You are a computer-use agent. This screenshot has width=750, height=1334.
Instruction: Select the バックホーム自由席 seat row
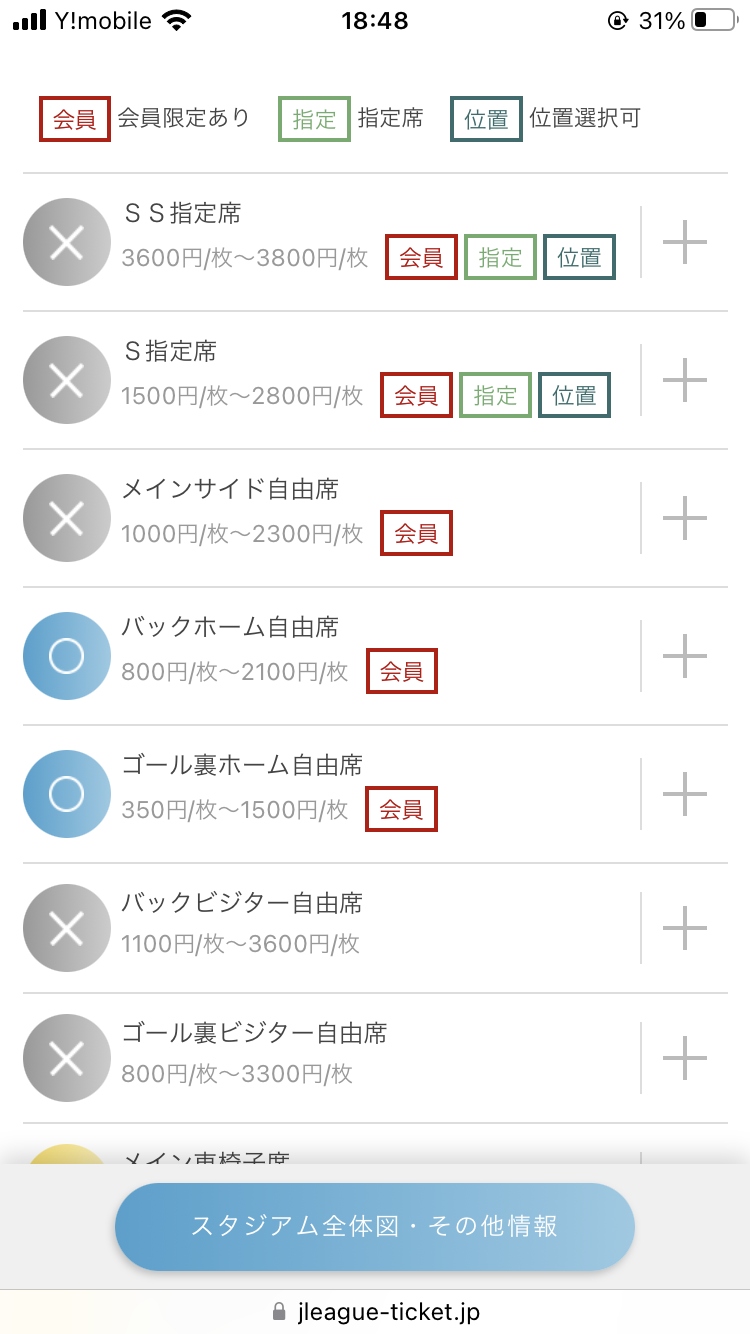click(375, 656)
